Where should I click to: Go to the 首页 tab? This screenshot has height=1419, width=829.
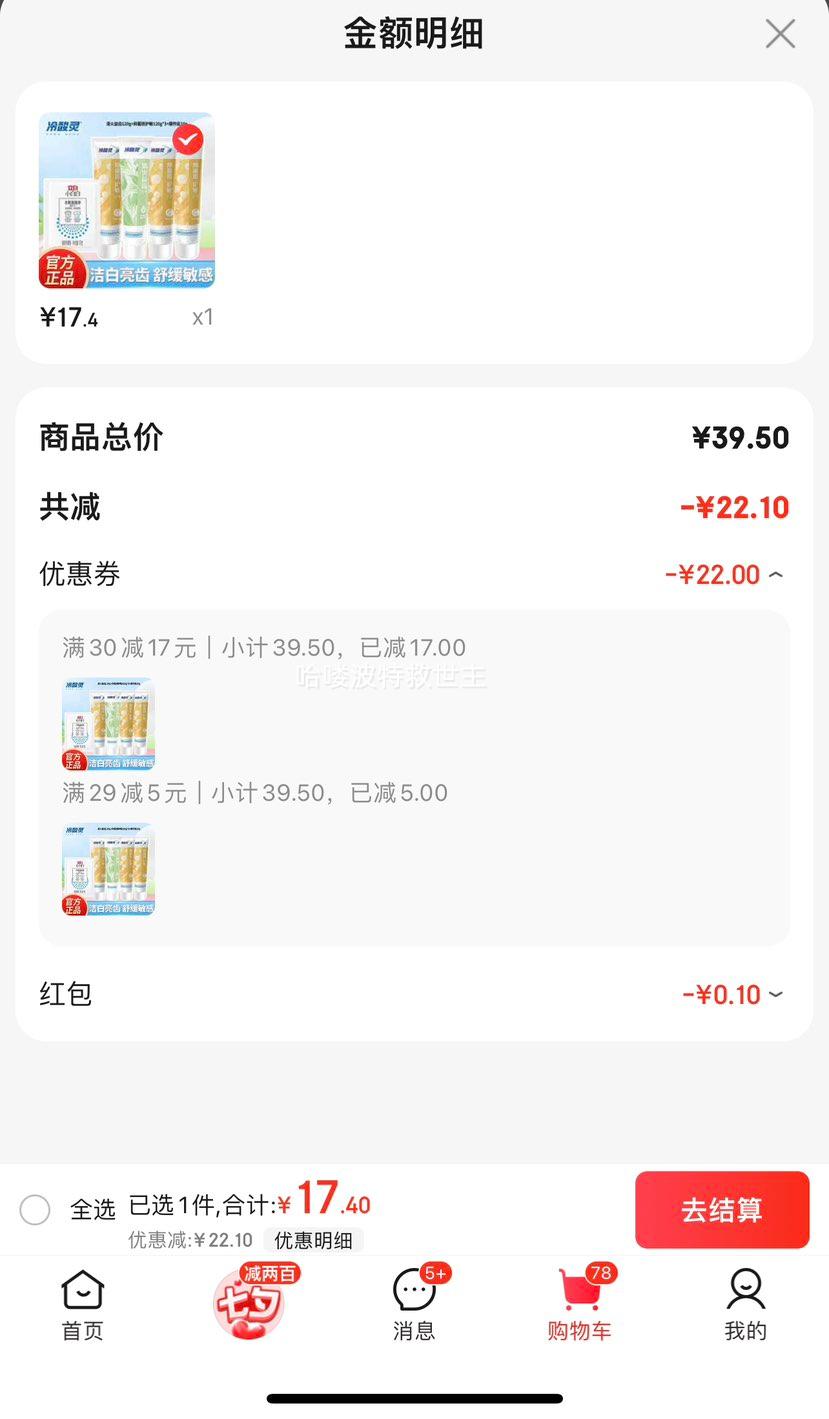point(82,1305)
